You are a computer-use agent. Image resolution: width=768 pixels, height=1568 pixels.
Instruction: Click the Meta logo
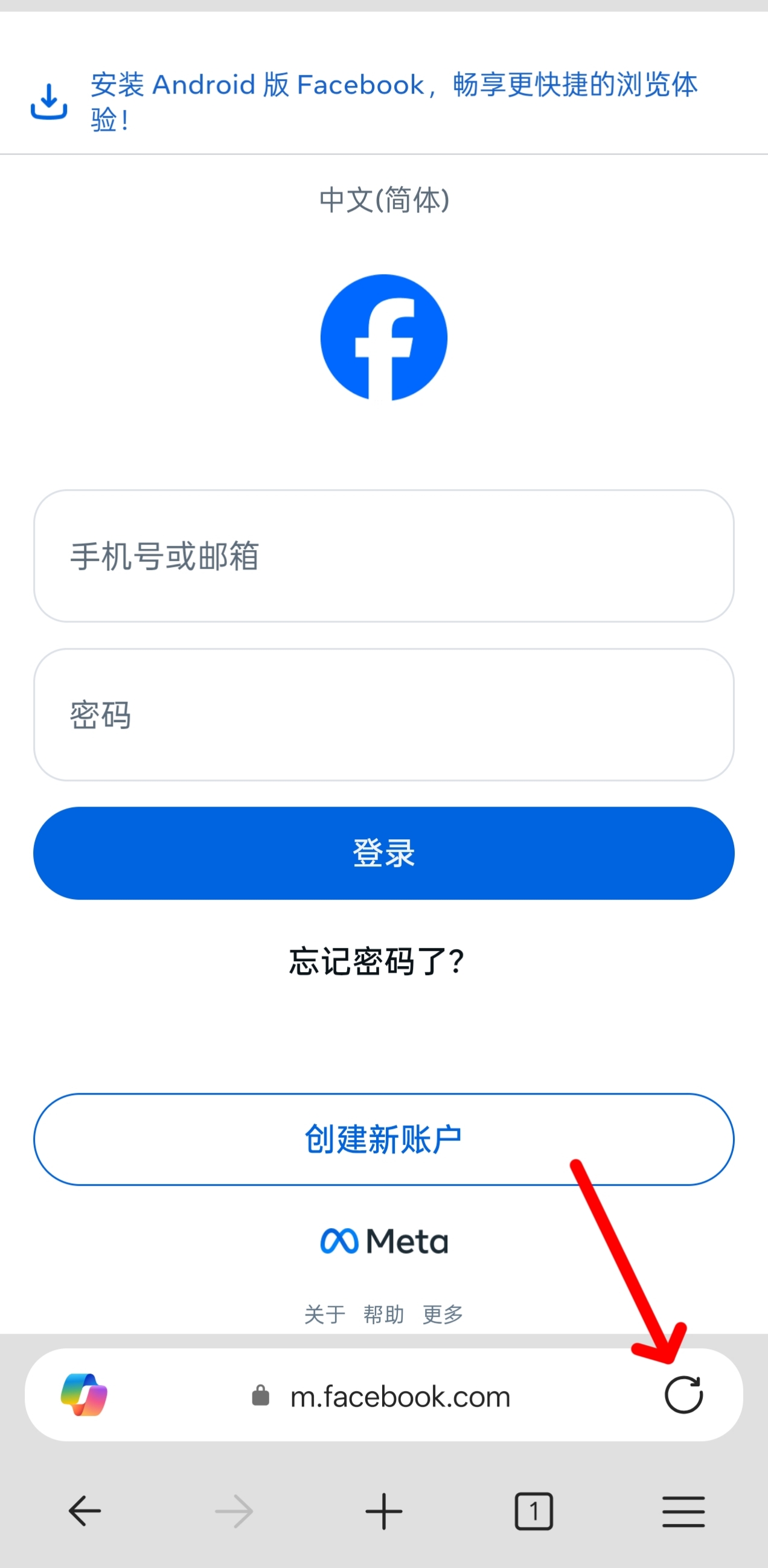[x=384, y=1241]
